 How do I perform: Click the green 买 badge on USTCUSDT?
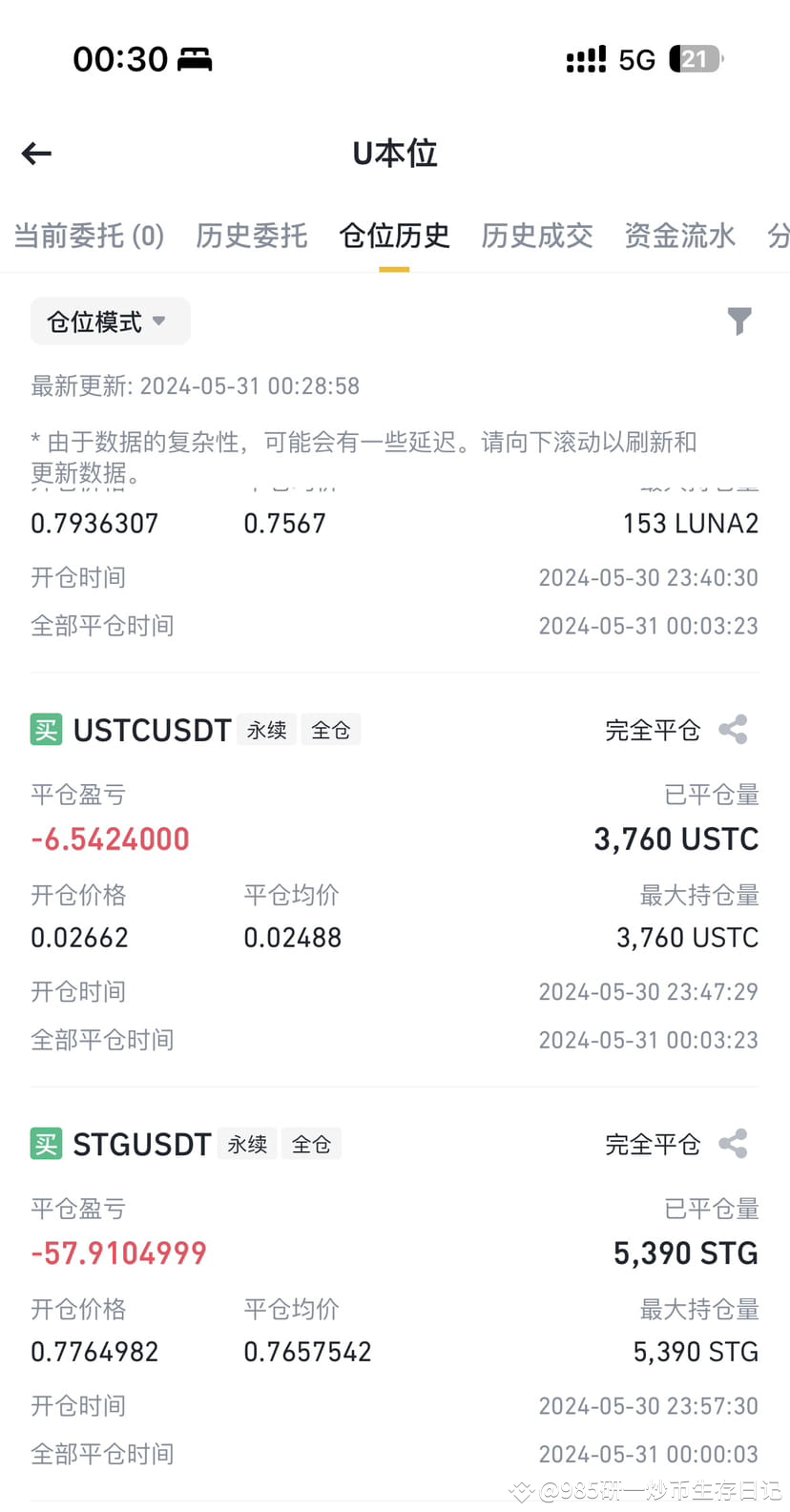[x=45, y=729]
